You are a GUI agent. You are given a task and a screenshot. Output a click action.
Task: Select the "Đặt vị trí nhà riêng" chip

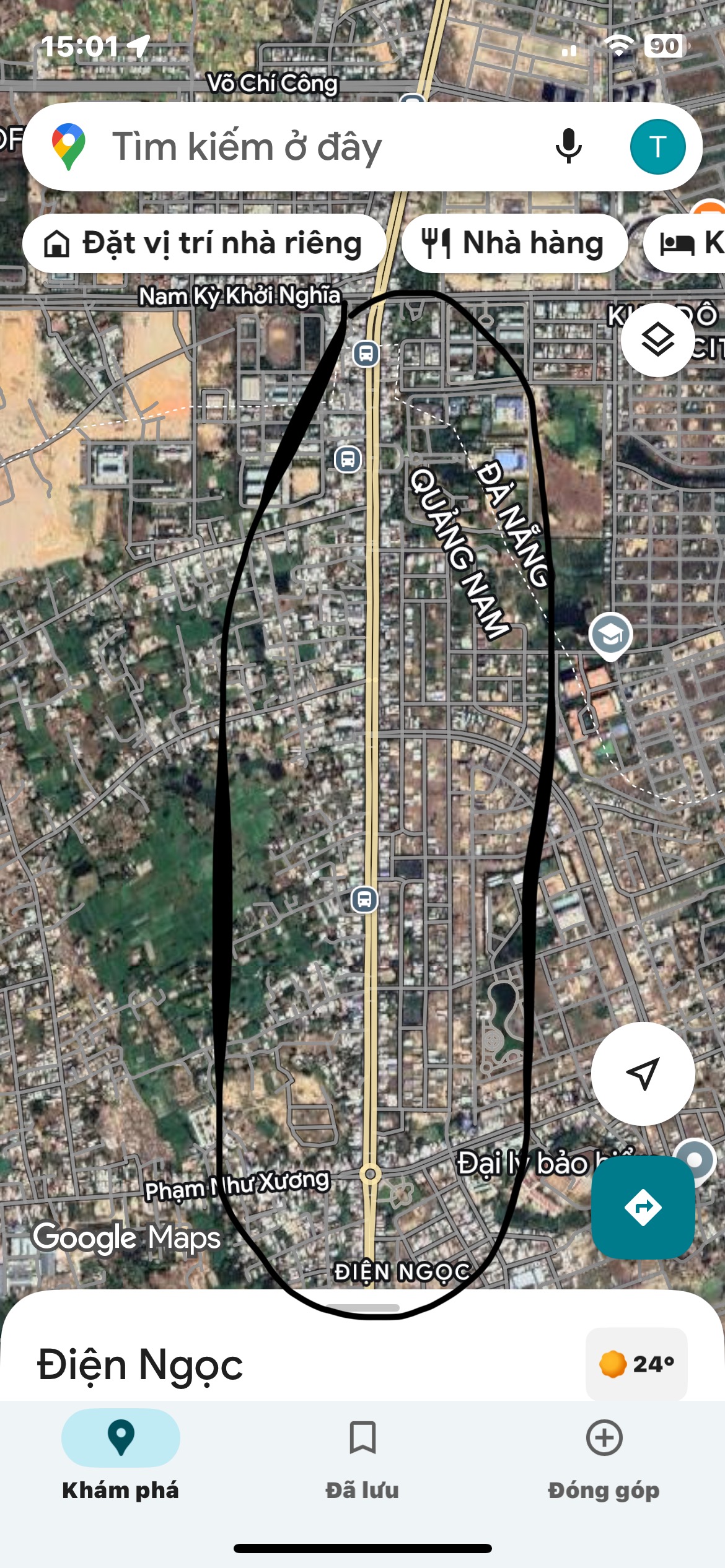203,243
